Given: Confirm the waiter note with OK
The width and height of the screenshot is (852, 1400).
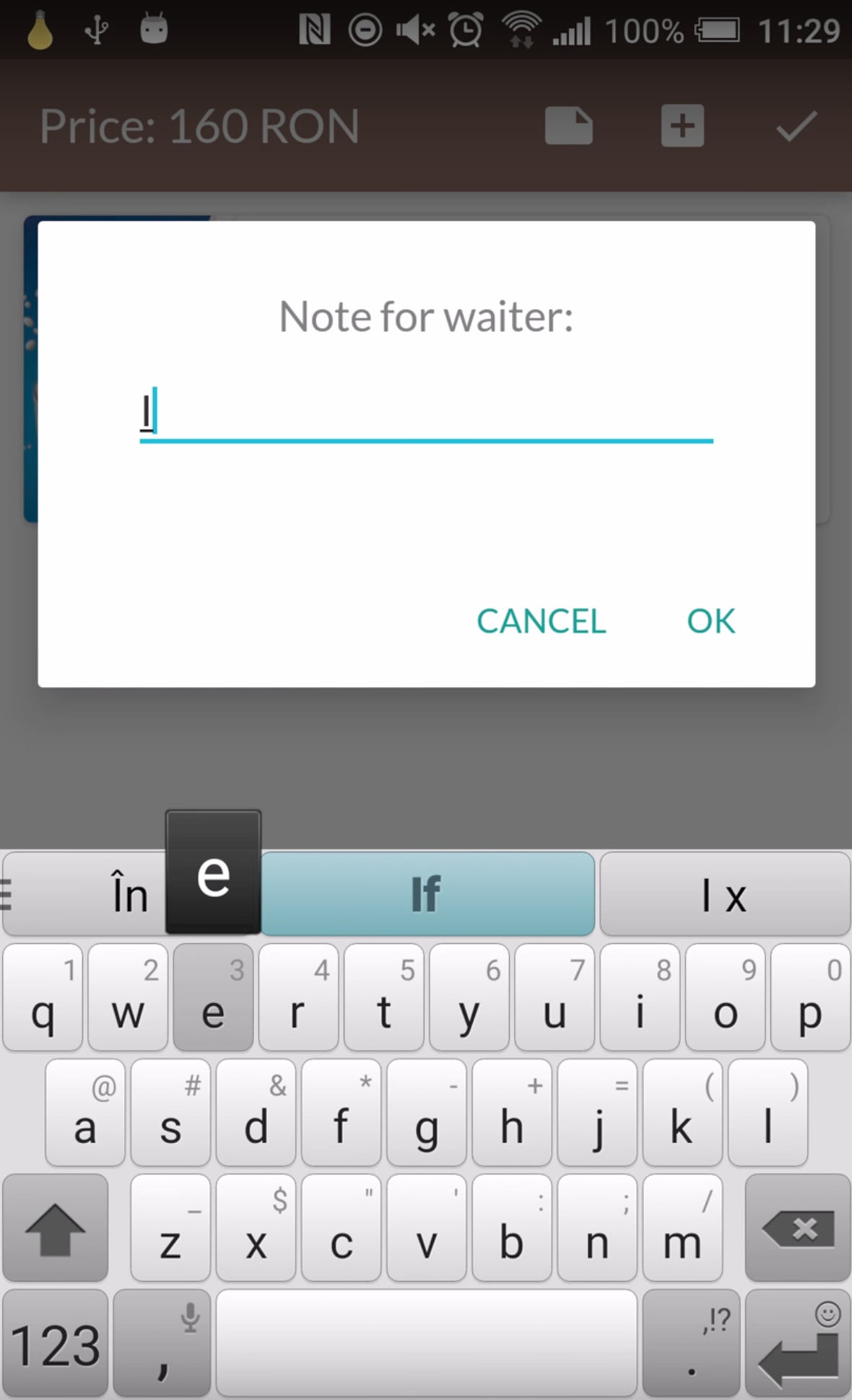Looking at the screenshot, I should (710, 621).
